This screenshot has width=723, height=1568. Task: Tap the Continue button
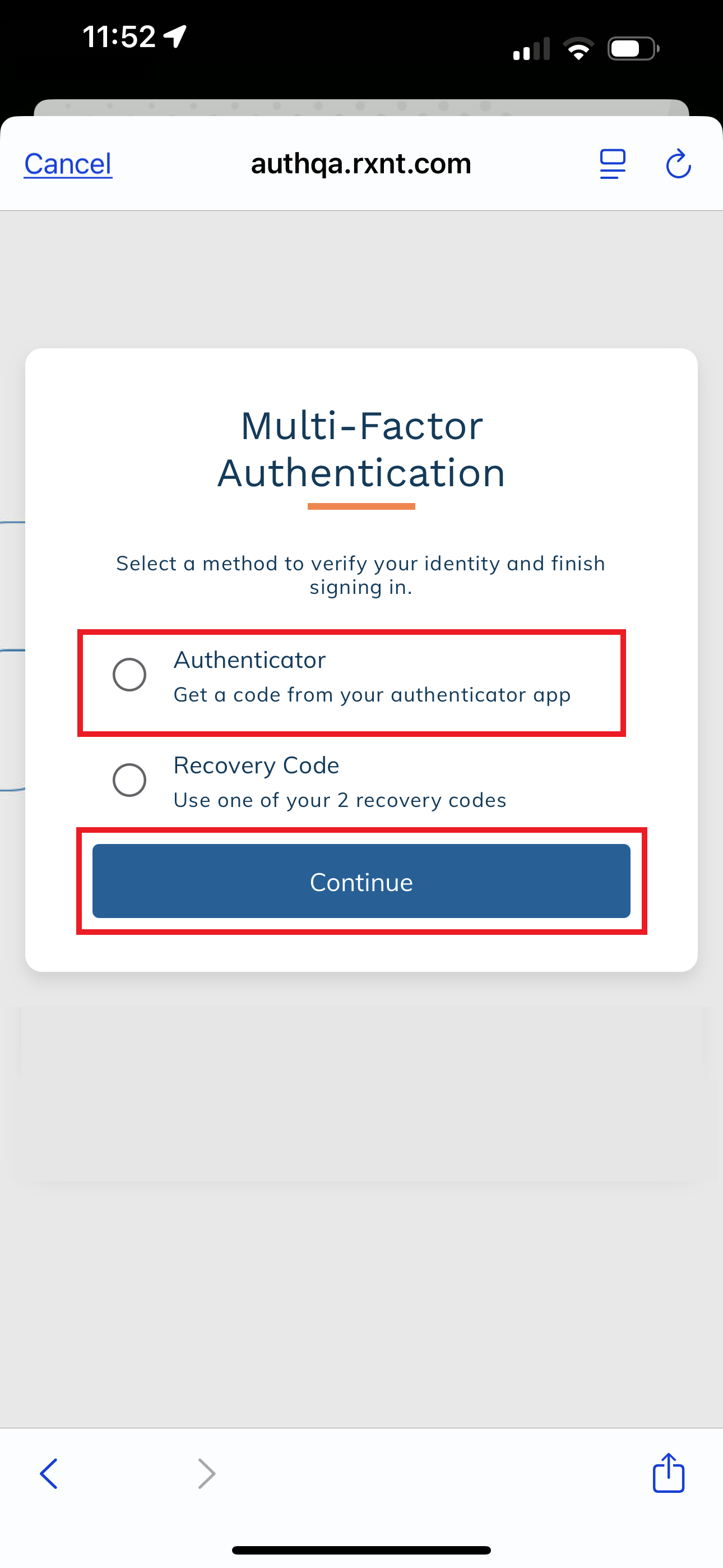click(361, 881)
